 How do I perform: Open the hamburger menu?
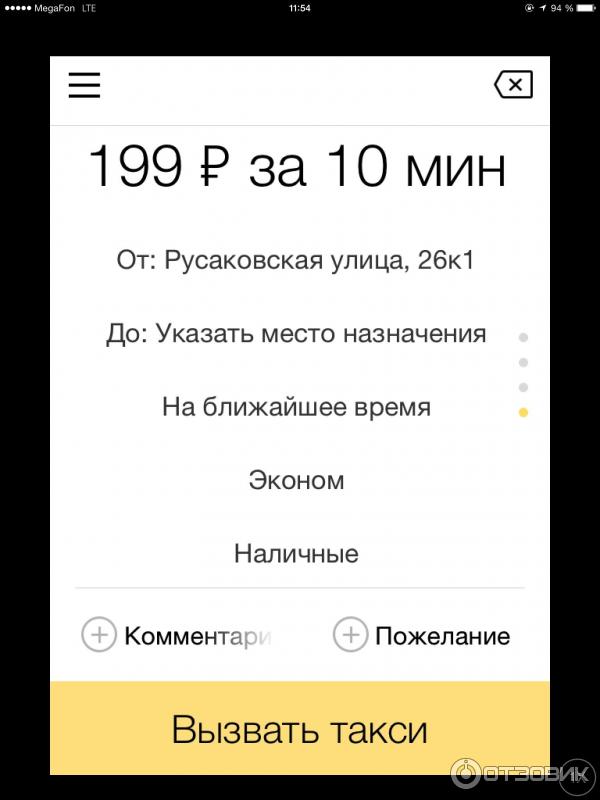click(x=85, y=86)
